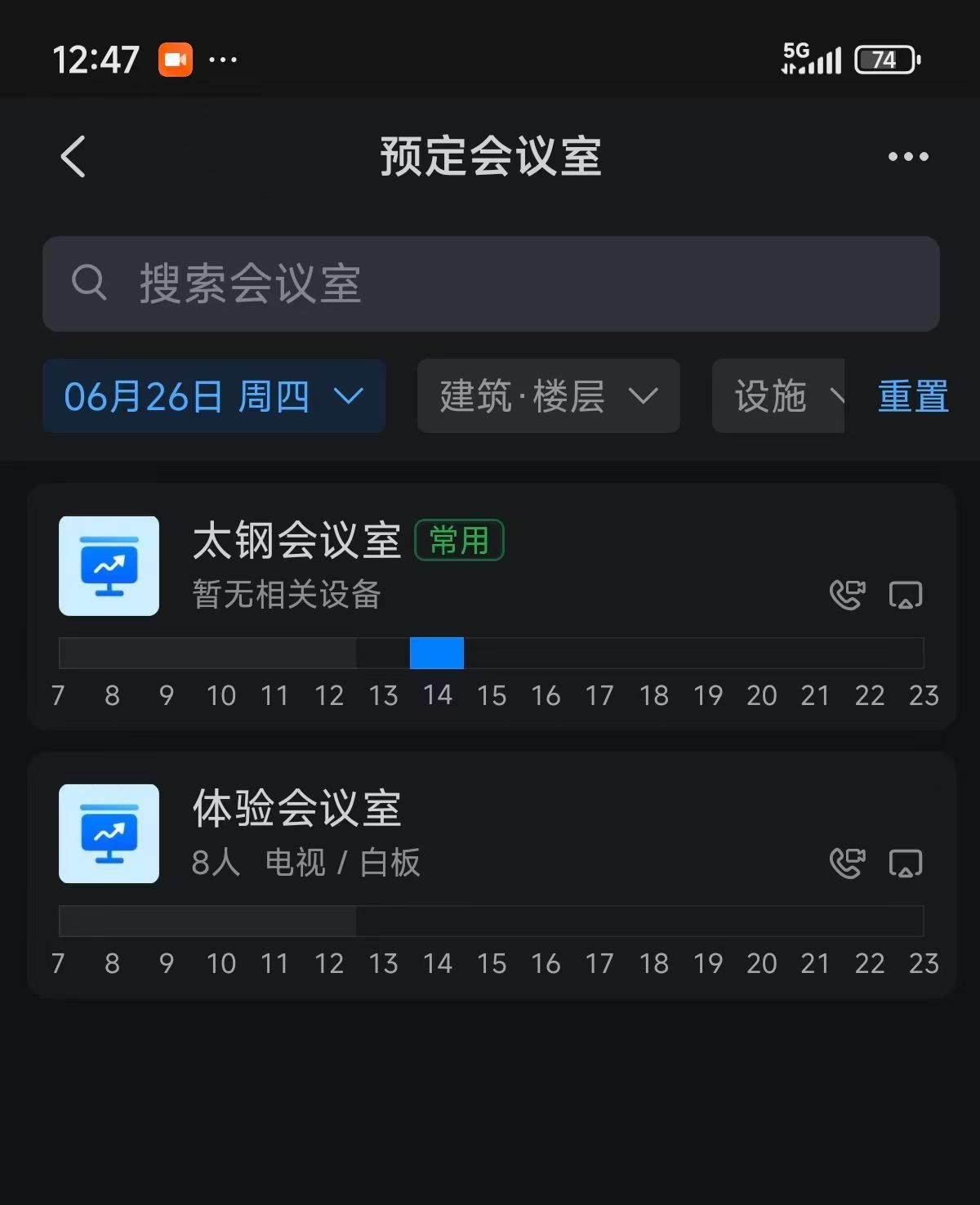Tap the phone icon on 体验会议室
Viewport: 980px width, 1205px height.
pos(847,863)
